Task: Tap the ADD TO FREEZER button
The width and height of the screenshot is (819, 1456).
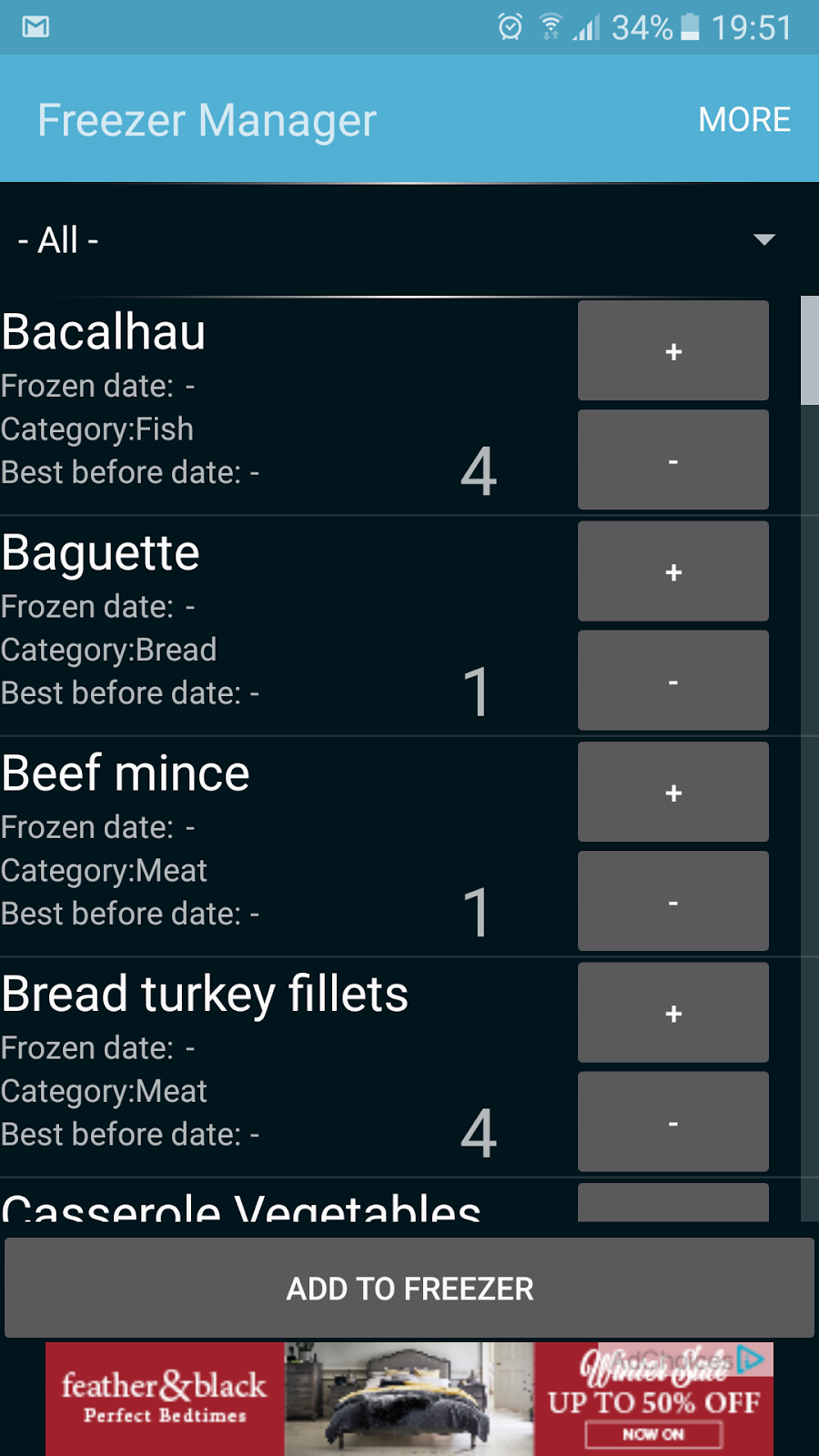Action: pos(409,1288)
